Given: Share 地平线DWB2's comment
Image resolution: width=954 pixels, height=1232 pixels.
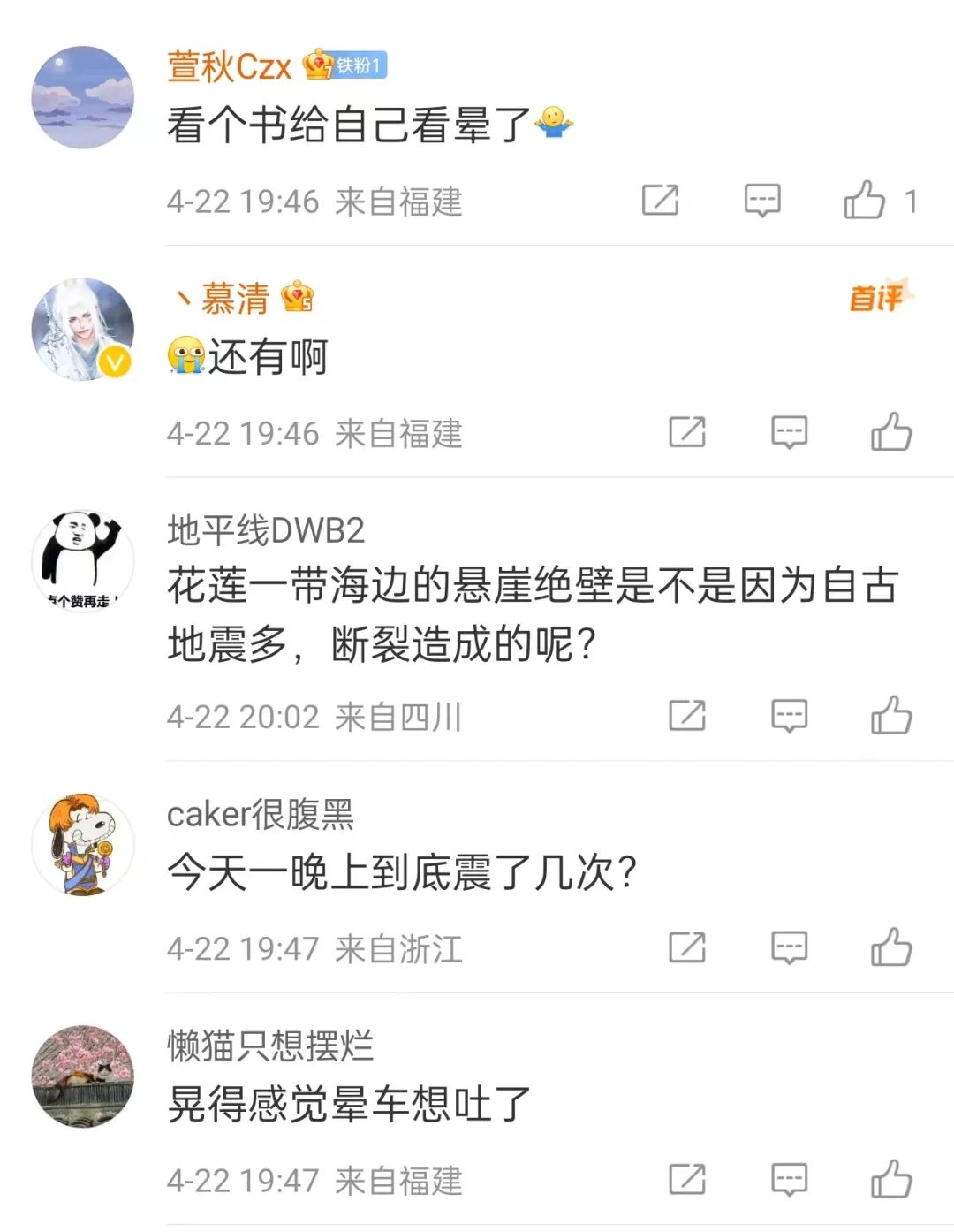Looking at the screenshot, I should 687,716.
